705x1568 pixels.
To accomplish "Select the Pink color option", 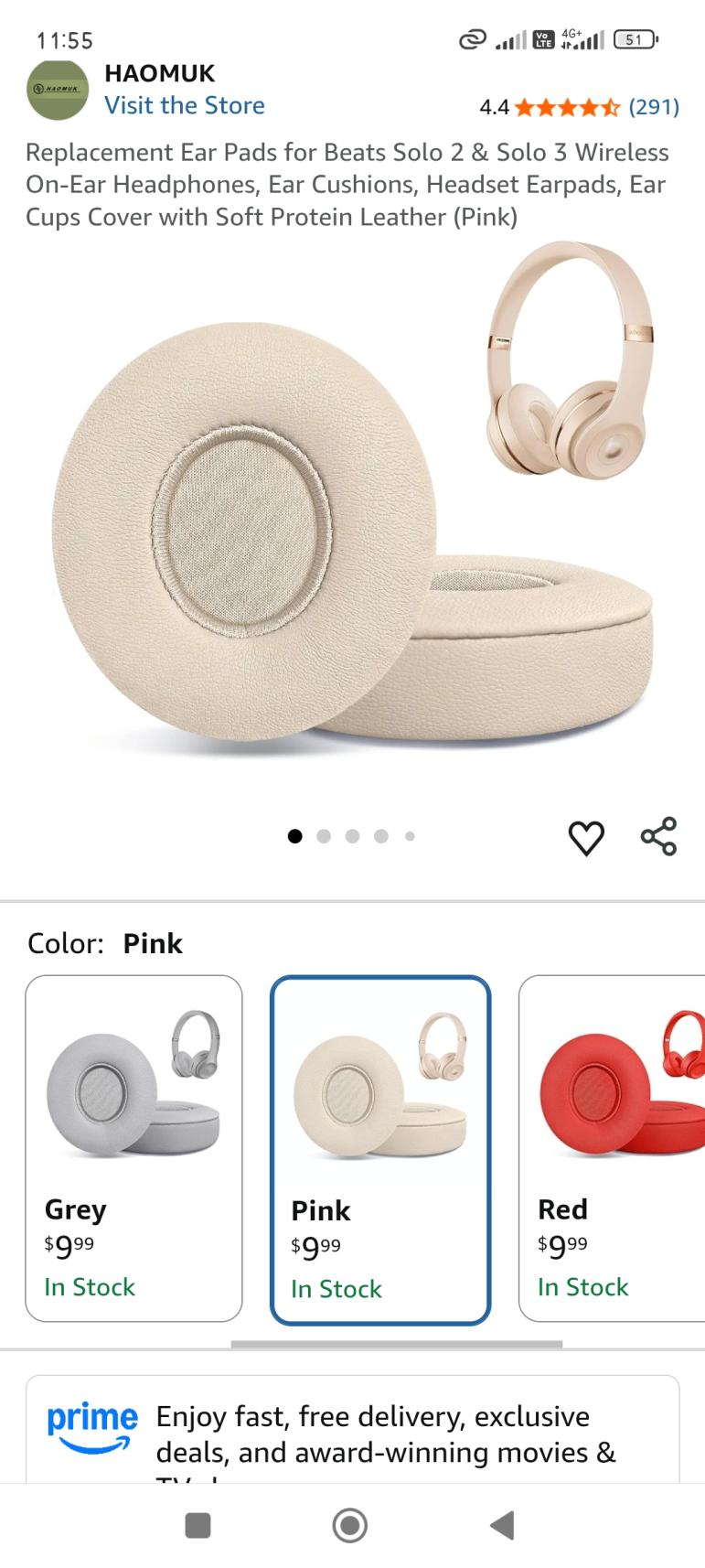I will 380,1150.
